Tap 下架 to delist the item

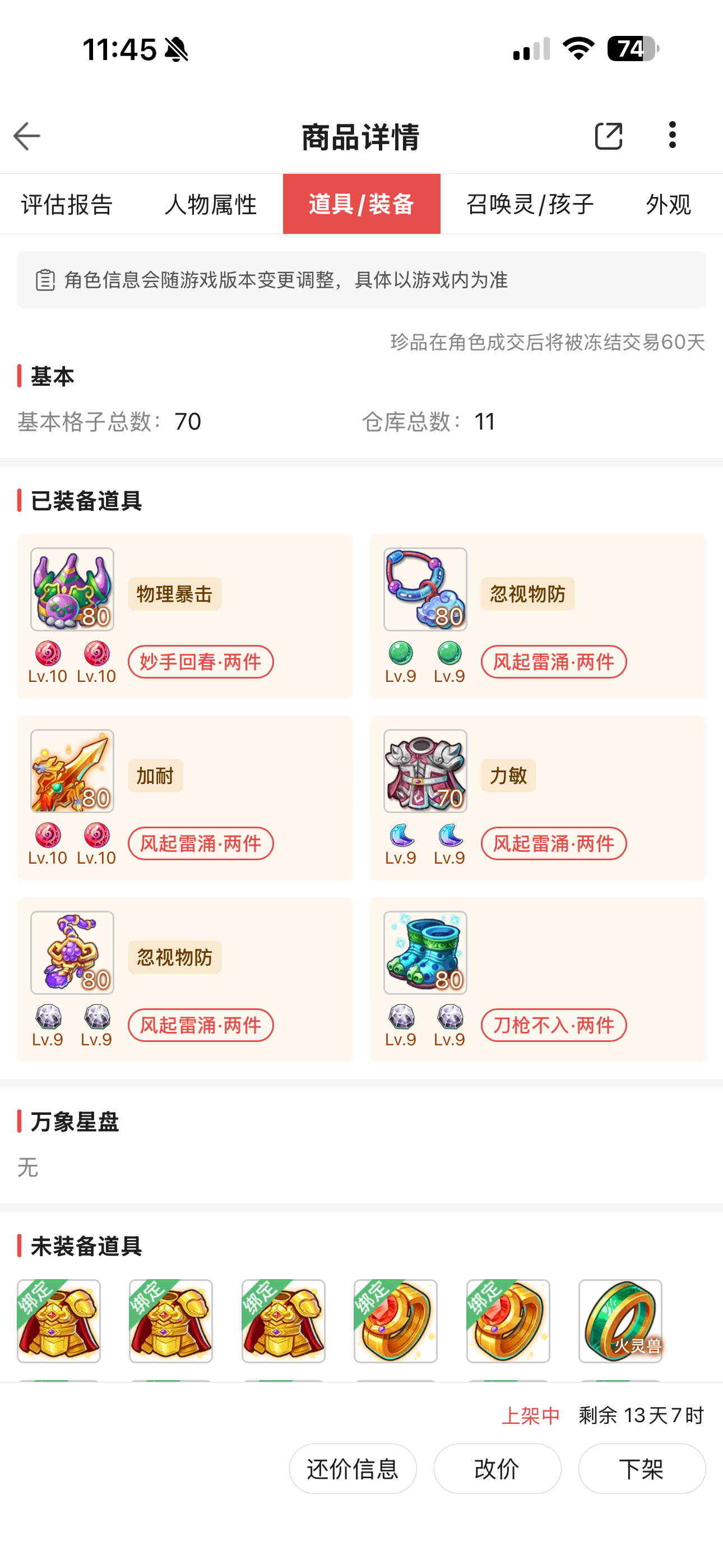[x=641, y=1469]
